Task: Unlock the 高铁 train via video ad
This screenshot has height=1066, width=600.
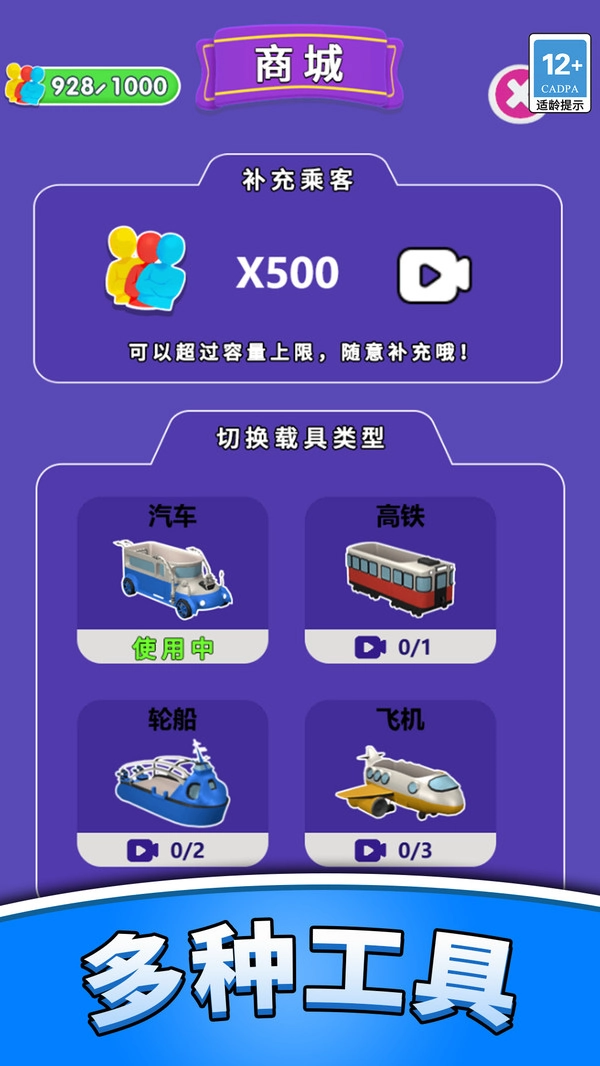Action: 400,647
